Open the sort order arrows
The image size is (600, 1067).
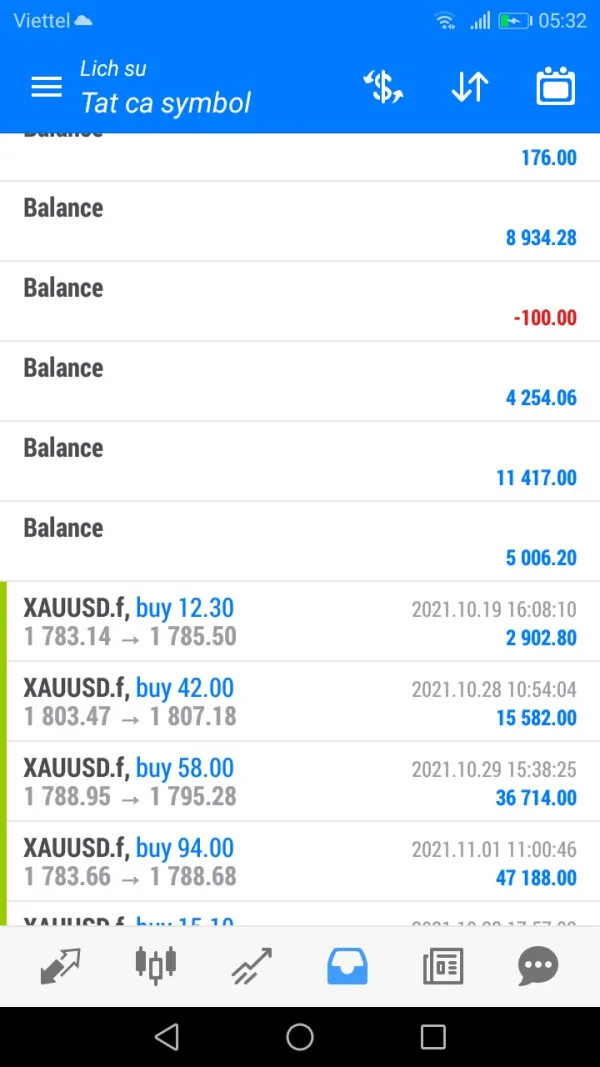tap(469, 87)
